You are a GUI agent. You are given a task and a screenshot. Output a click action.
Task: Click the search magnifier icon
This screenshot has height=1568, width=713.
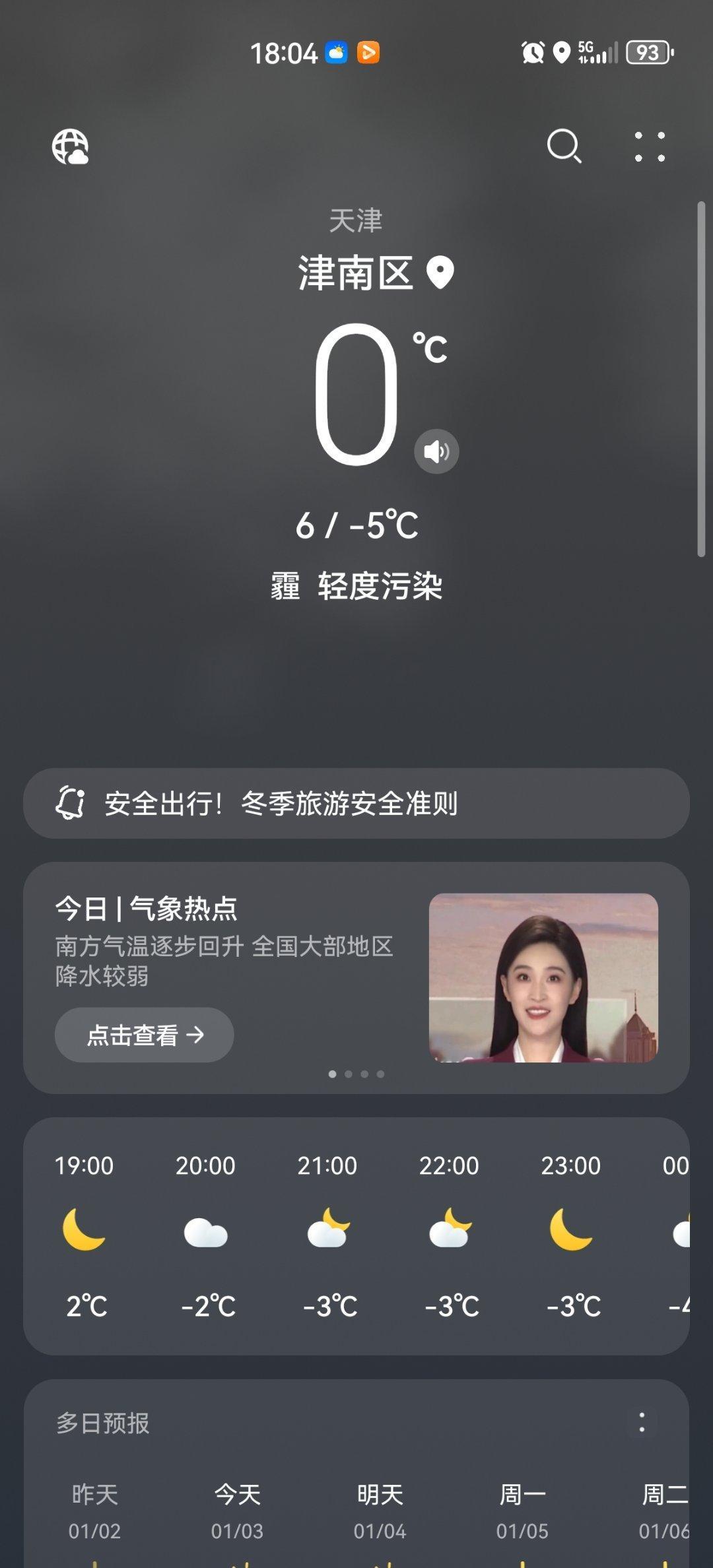[x=564, y=147]
